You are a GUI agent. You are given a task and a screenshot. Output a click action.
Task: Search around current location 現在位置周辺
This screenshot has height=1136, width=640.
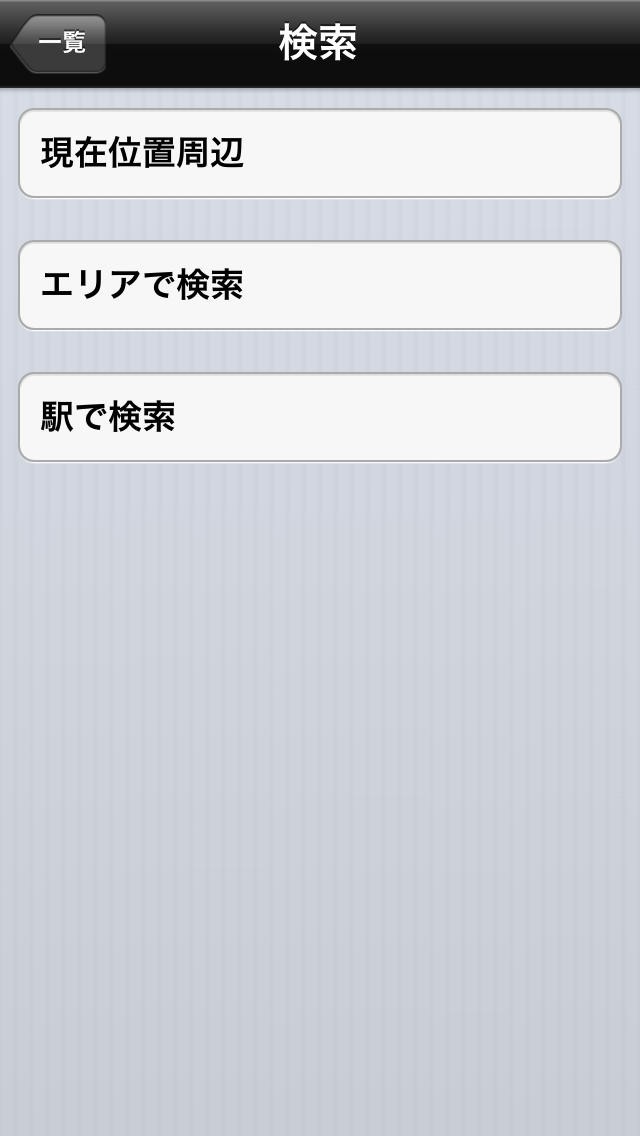click(x=320, y=154)
